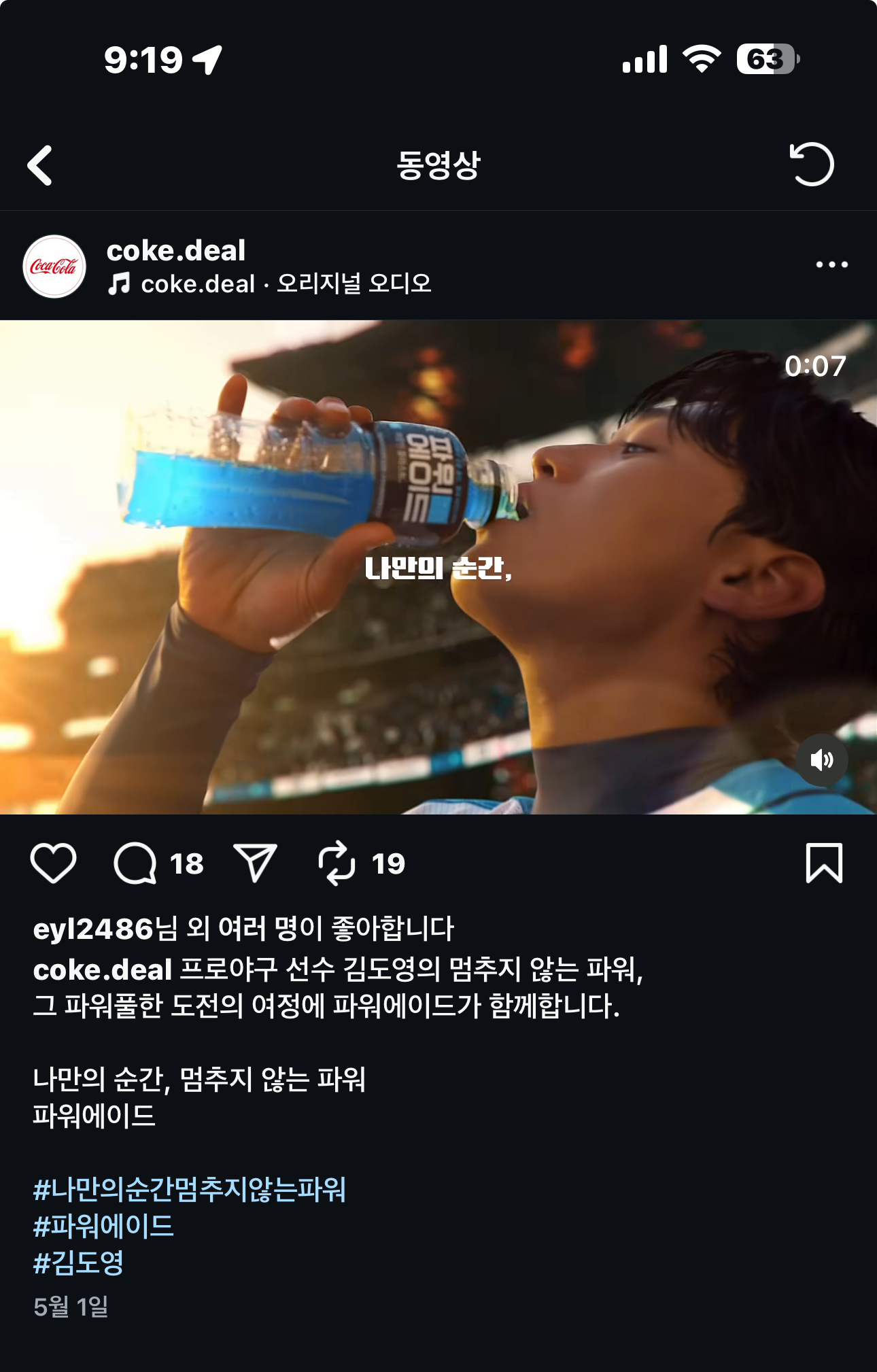
Task: Mute the video sound
Action: [x=821, y=759]
